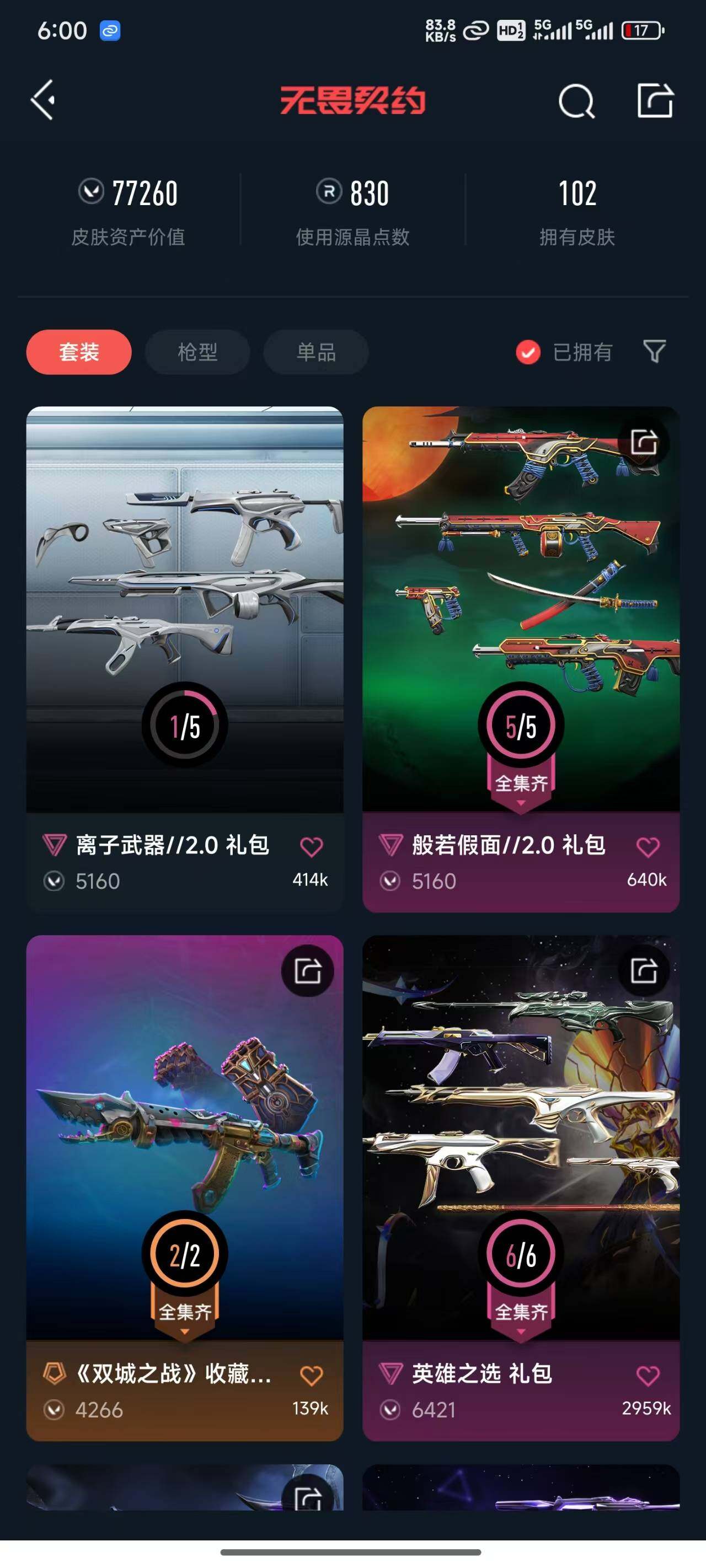Toggle the 已拥有 owned filter checkbox

click(528, 352)
